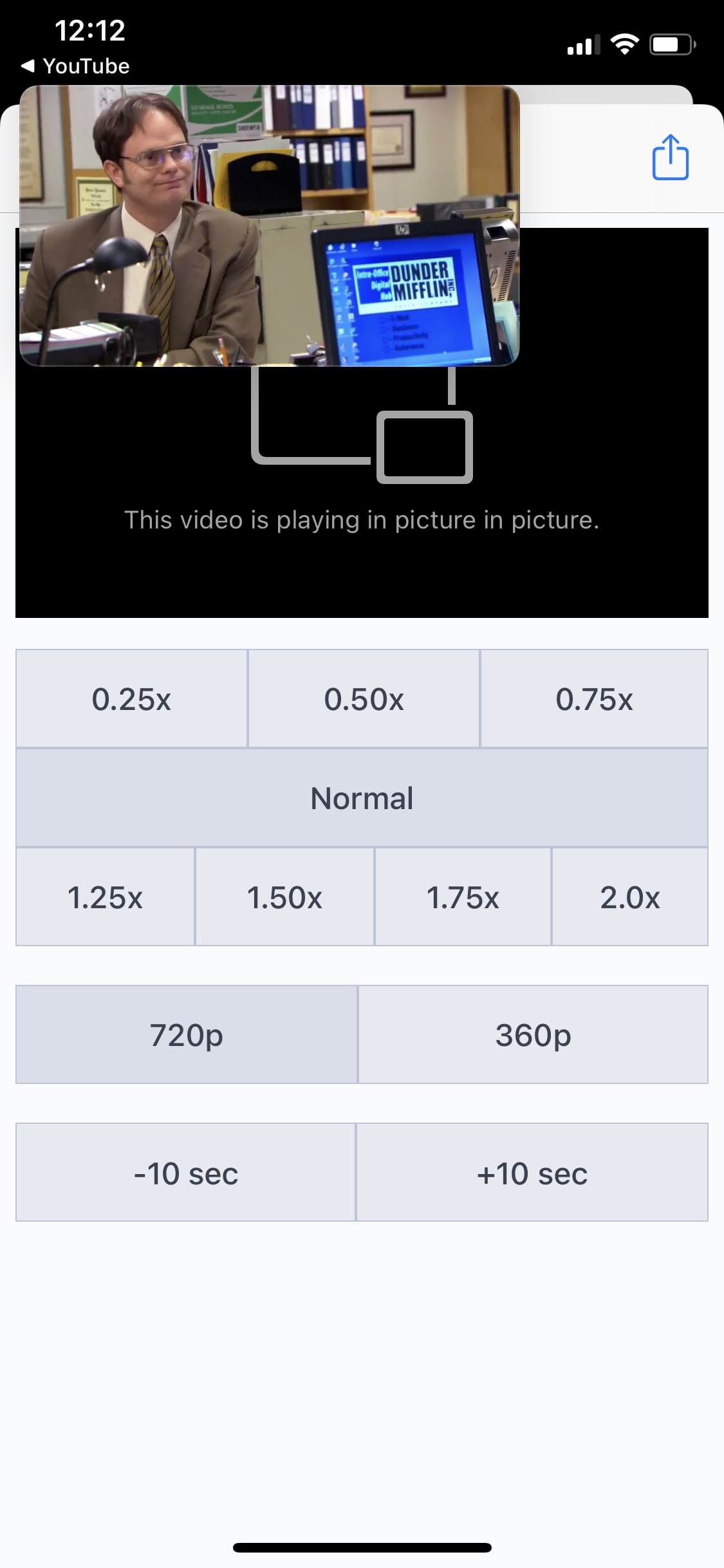Skip forward 10 seconds
724x1568 pixels.
click(x=534, y=1173)
